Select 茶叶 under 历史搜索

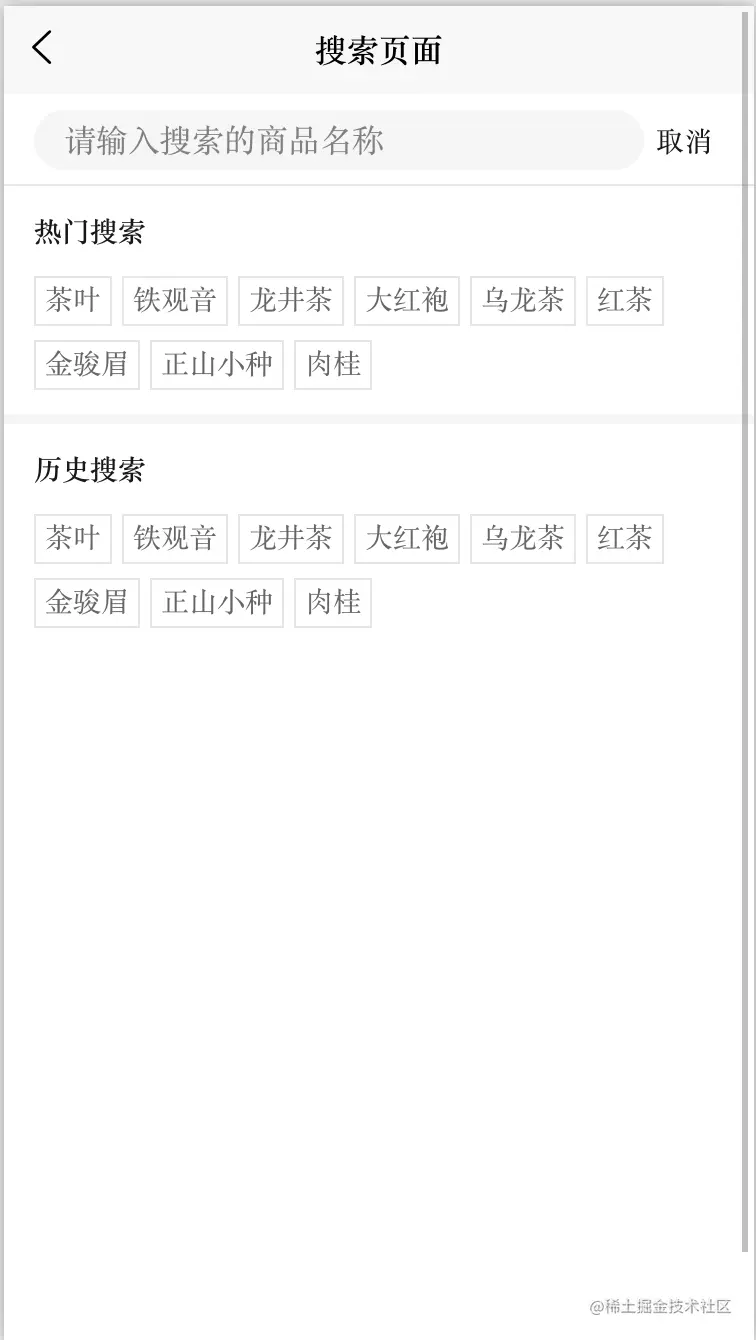click(73, 539)
